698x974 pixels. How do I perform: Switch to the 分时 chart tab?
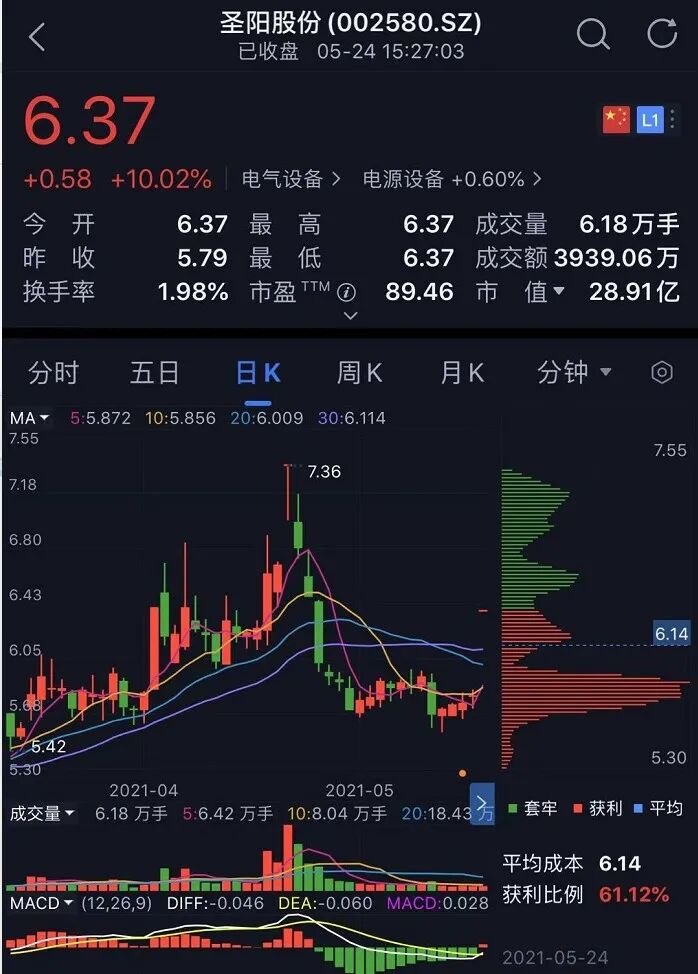pos(53,373)
